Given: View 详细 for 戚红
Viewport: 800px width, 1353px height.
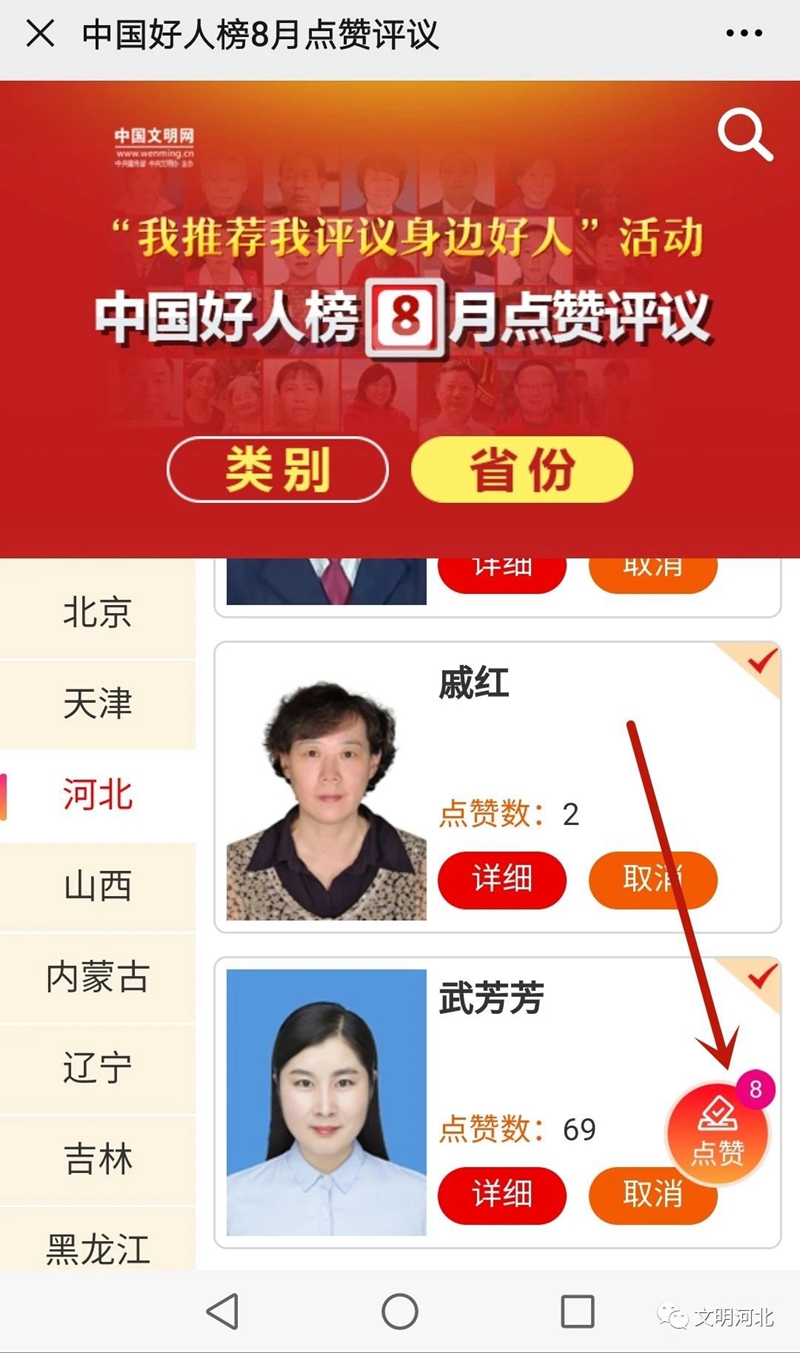Looking at the screenshot, I should (x=502, y=879).
